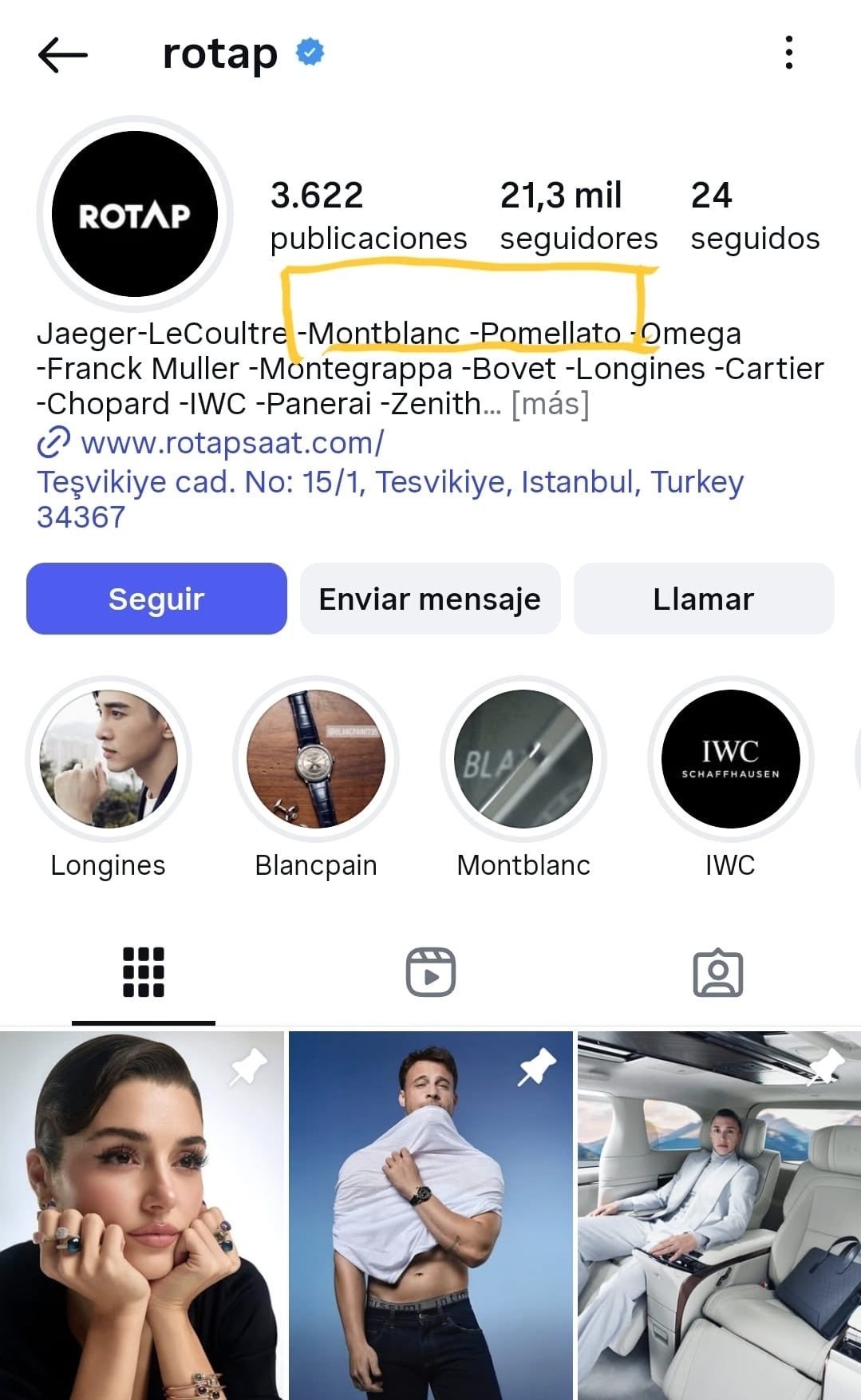Image resolution: width=861 pixels, height=1400 pixels.
Task: View the Montblanc story highlight
Action: (x=523, y=758)
